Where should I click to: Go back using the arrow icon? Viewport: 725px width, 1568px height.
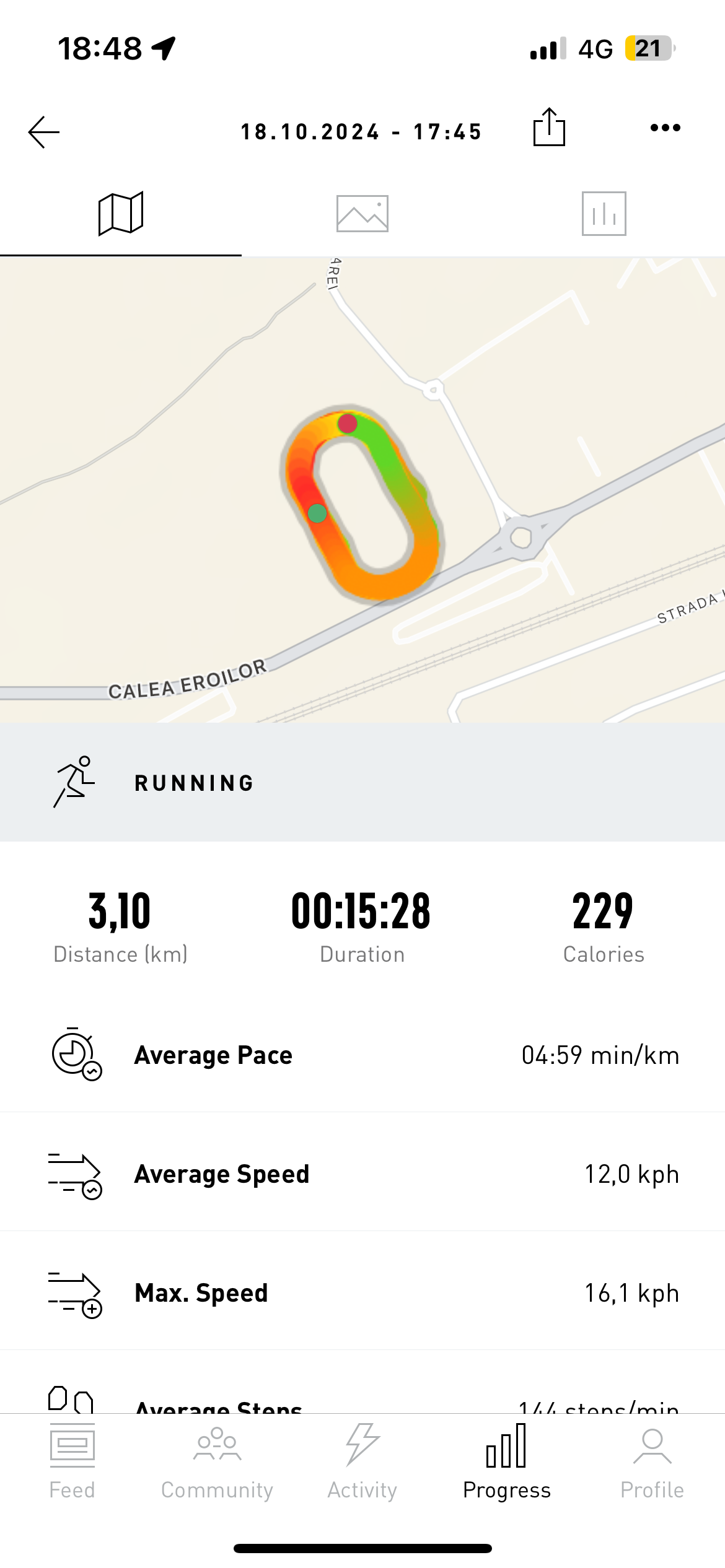[44, 132]
